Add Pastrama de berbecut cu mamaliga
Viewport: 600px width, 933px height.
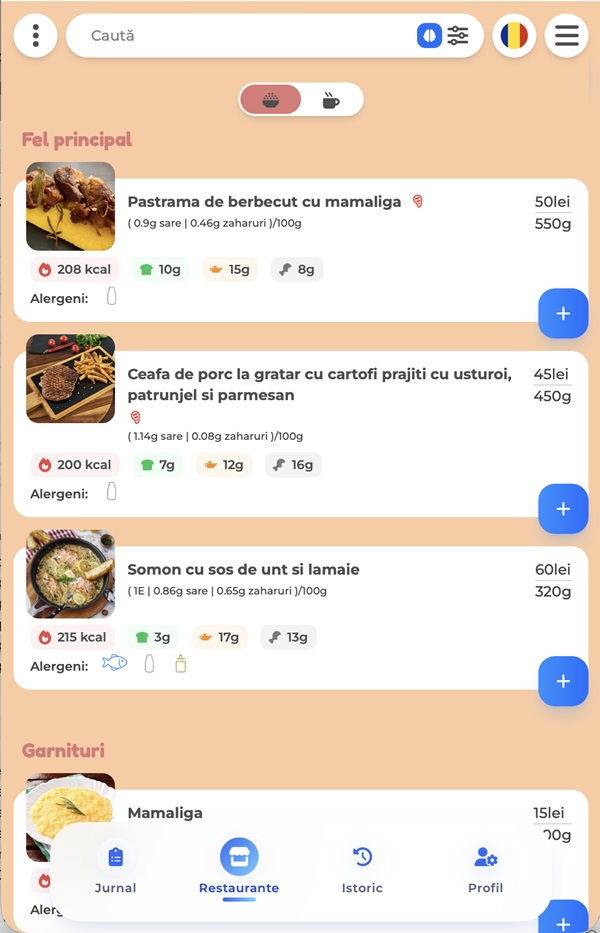pos(563,314)
